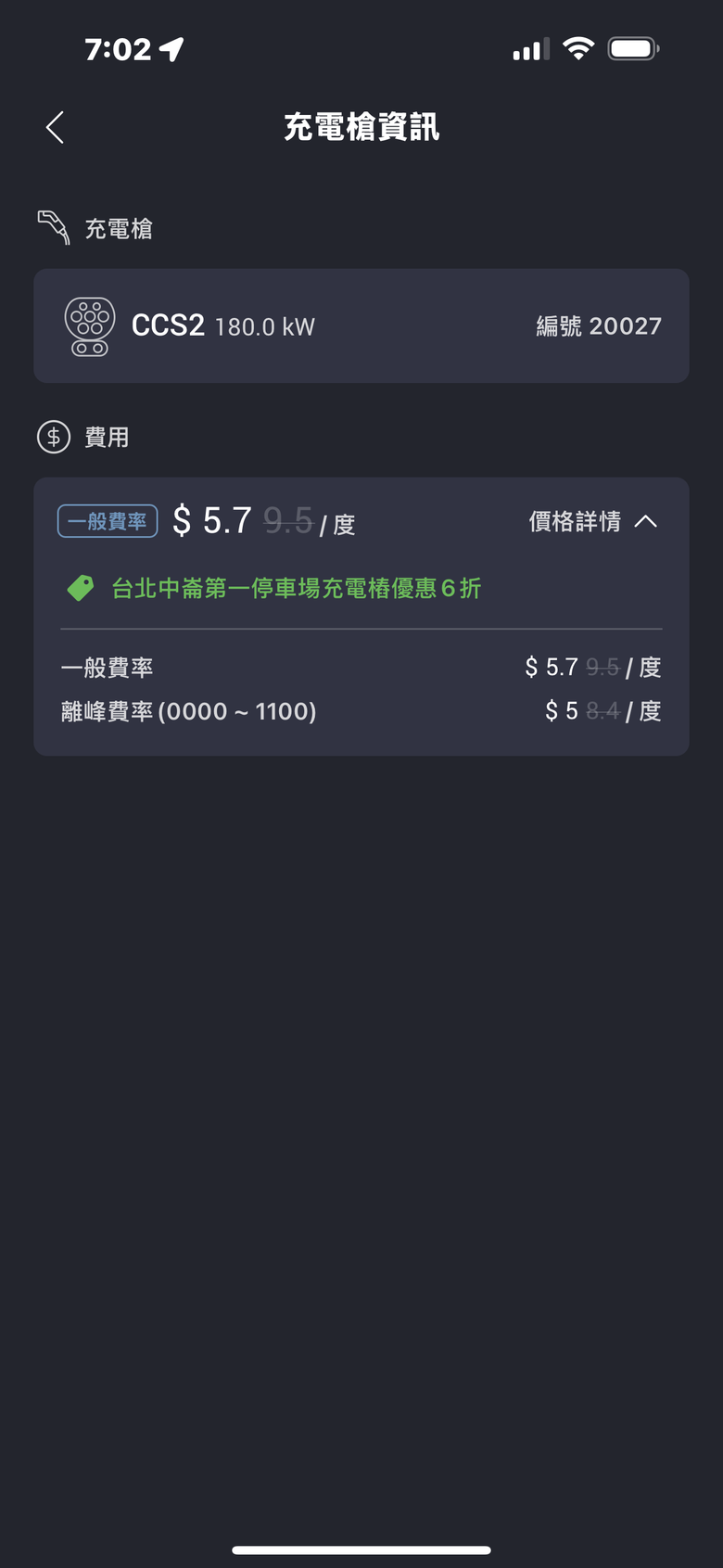Click the charging gun icon beside 充電槍
The image size is (723, 1568).
[54, 225]
